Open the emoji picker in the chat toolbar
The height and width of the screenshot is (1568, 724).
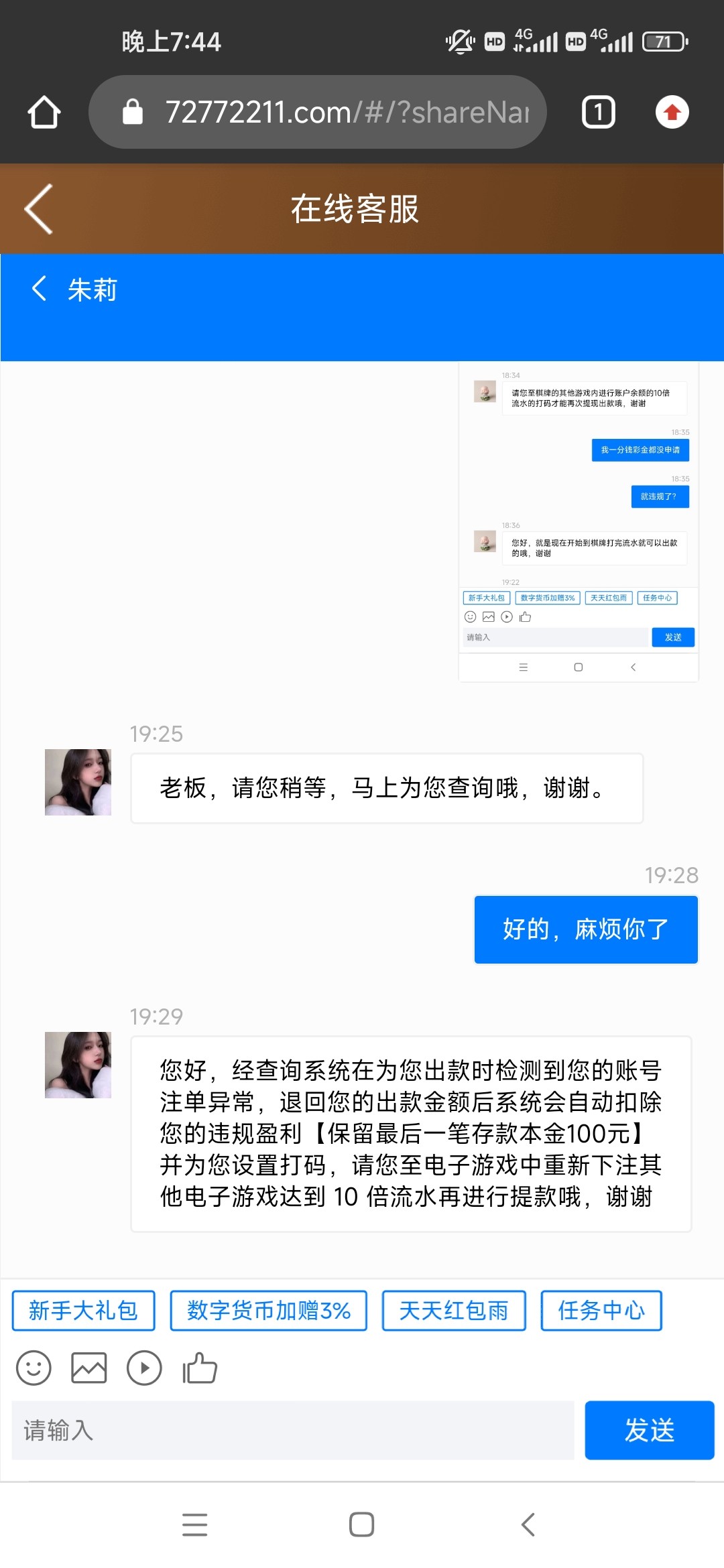(33, 1367)
